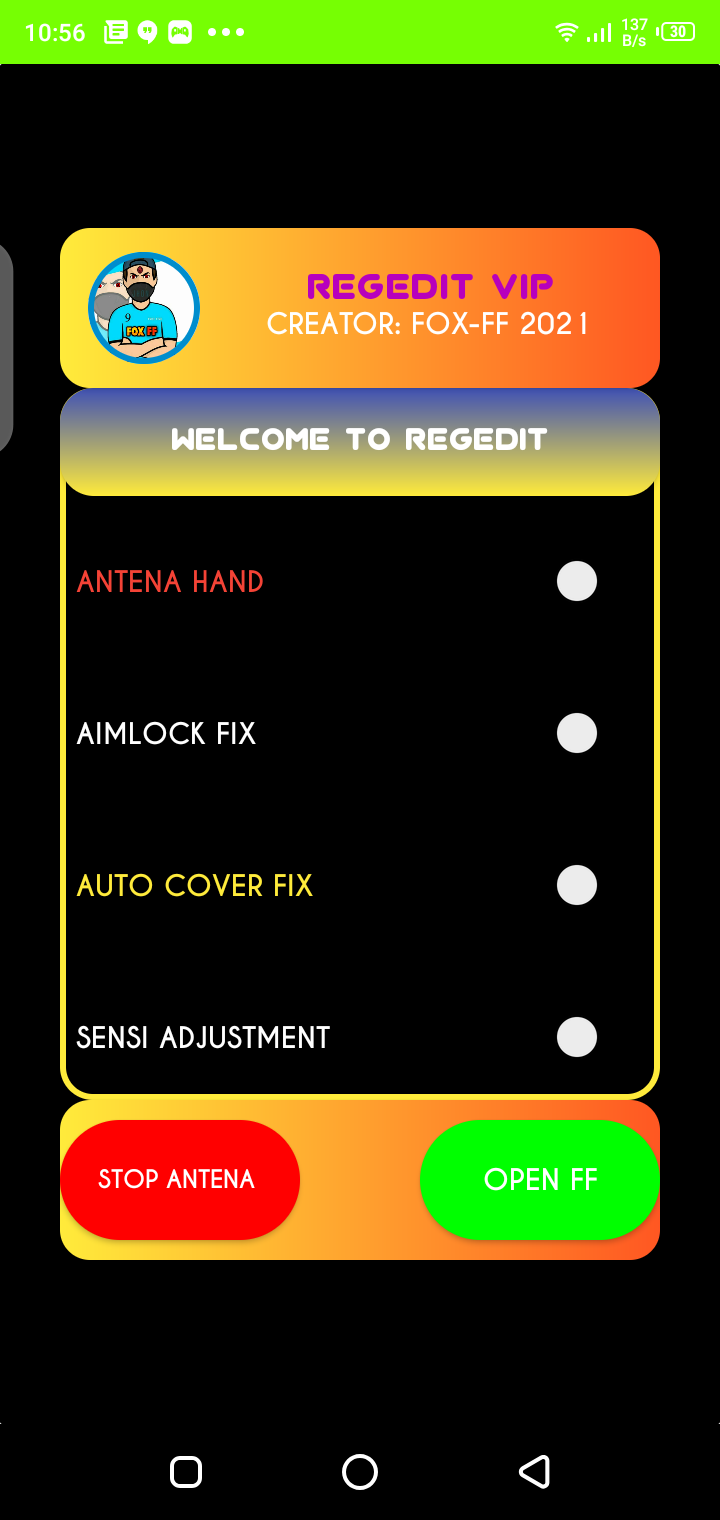Enable the Antena Hand switch

[x=577, y=581]
